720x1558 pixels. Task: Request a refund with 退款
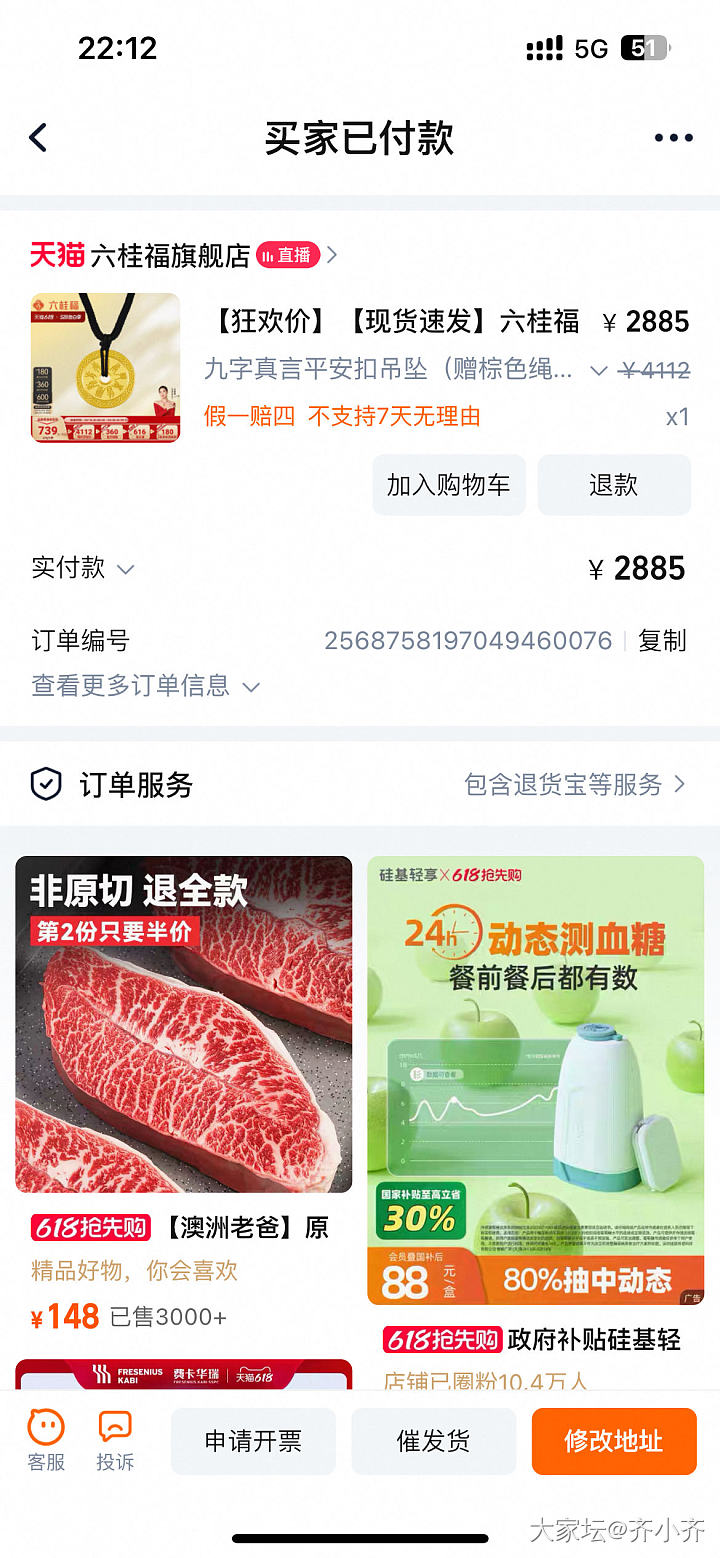click(x=613, y=485)
